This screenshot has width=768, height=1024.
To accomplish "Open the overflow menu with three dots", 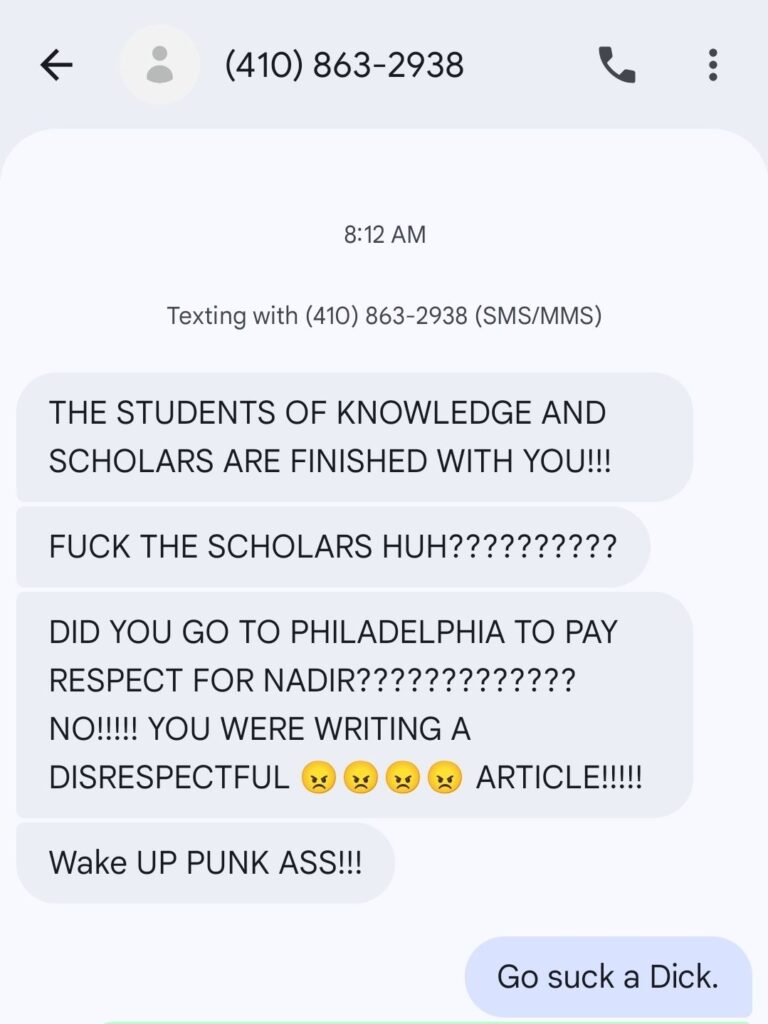I will 712,66.
